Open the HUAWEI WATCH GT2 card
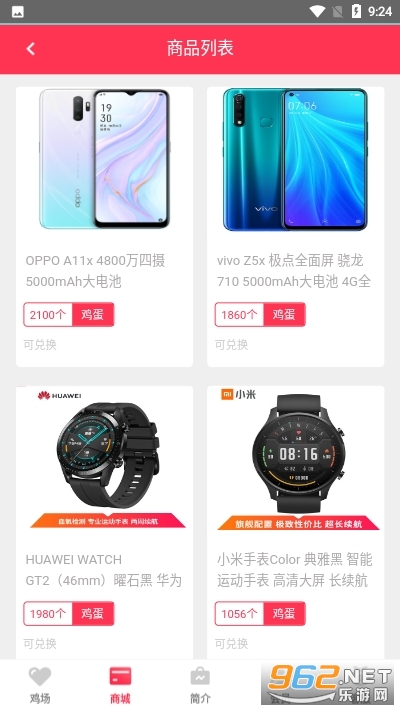 tap(104, 522)
